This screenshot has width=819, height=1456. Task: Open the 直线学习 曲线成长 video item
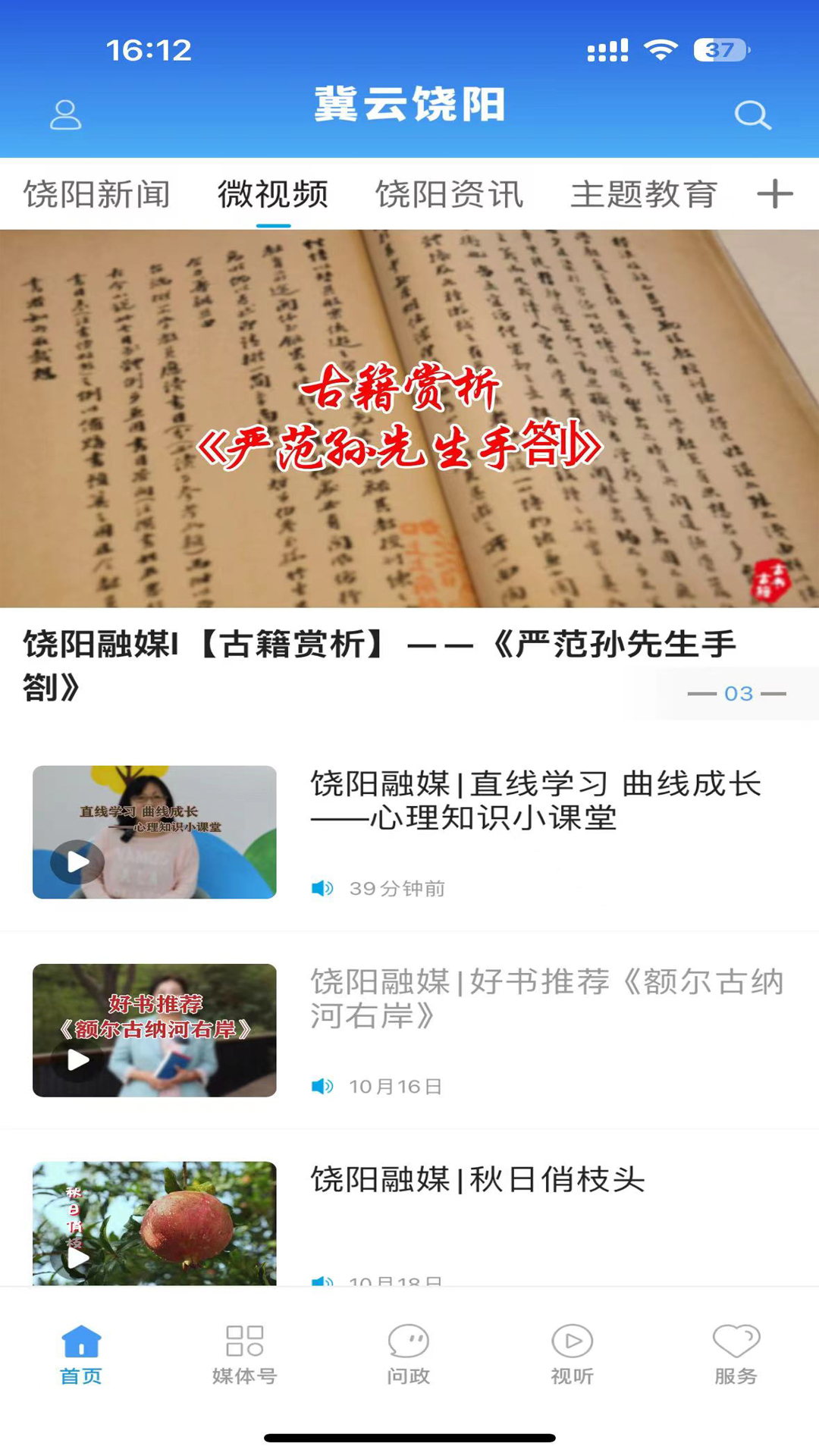(x=535, y=801)
